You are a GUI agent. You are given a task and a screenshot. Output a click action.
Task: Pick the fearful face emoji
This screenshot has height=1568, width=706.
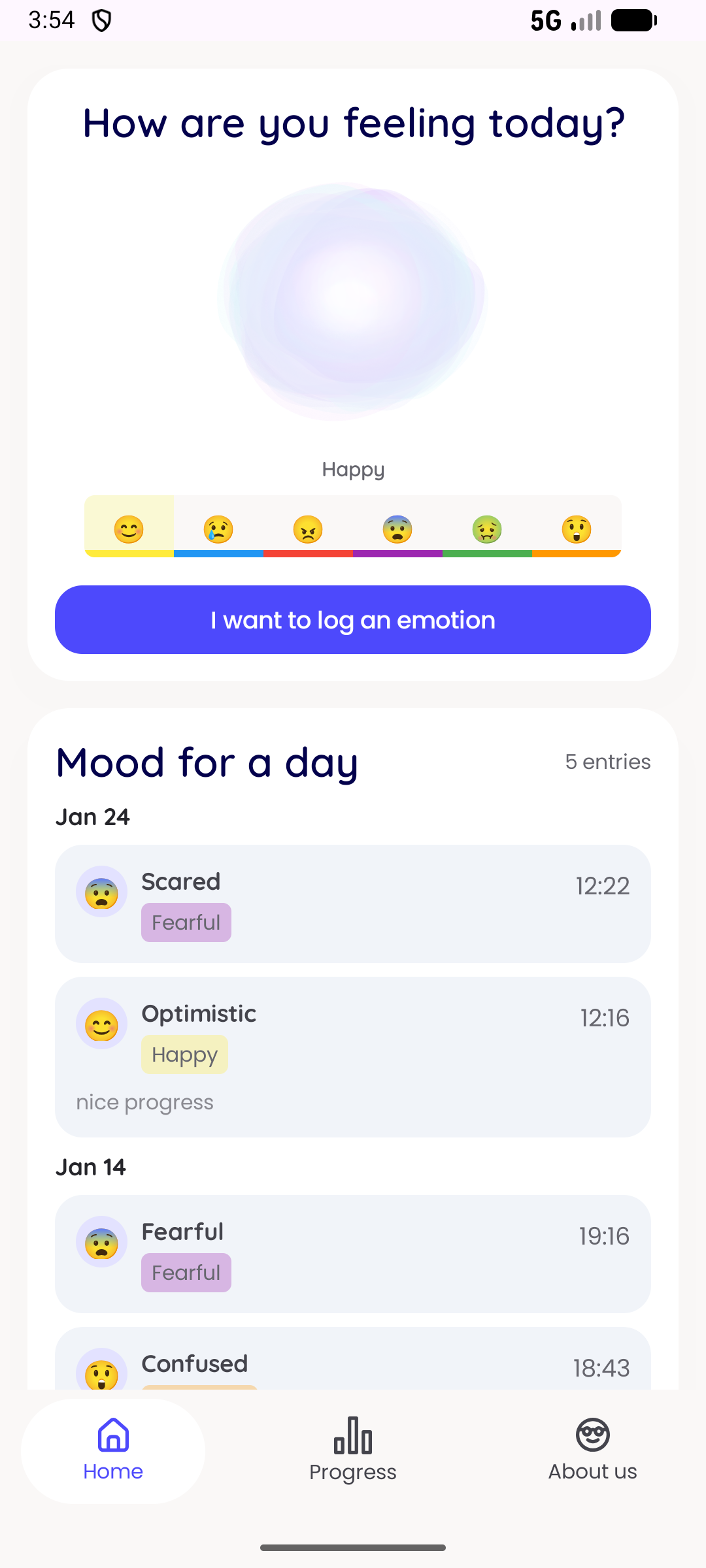tap(397, 528)
